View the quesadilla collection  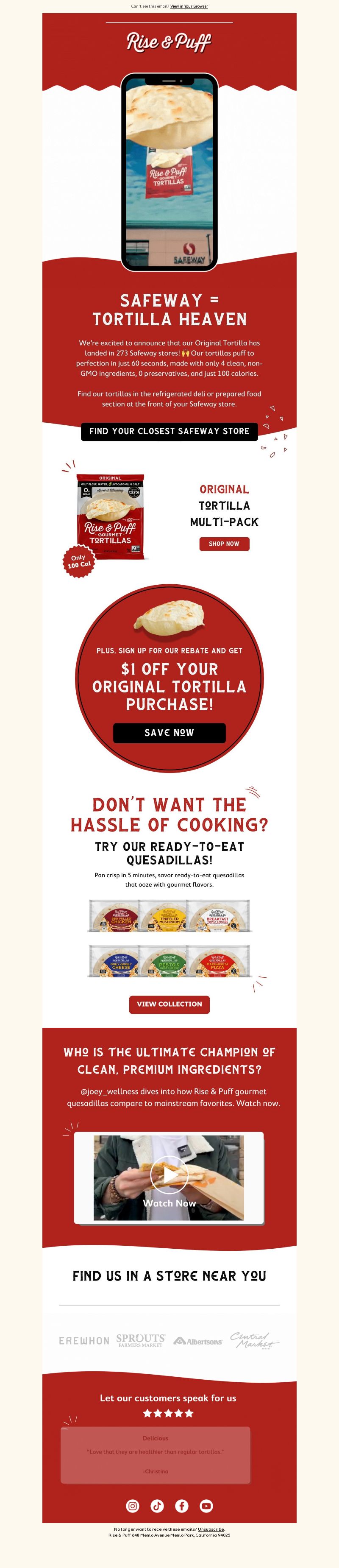pos(169,1004)
